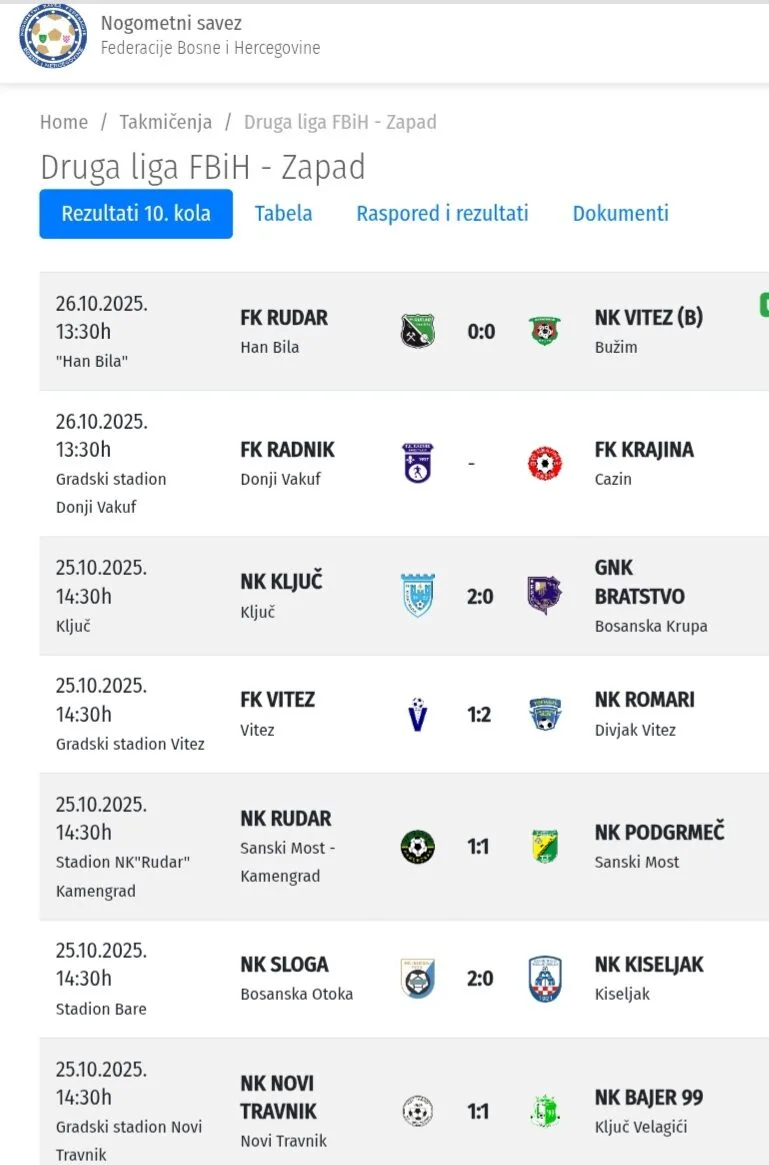Open the Raspored i rezultati tab

coord(442,214)
